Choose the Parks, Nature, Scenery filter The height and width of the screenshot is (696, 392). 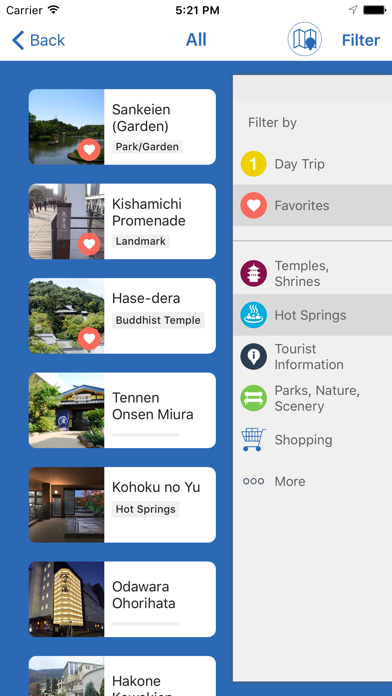[x=313, y=398]
